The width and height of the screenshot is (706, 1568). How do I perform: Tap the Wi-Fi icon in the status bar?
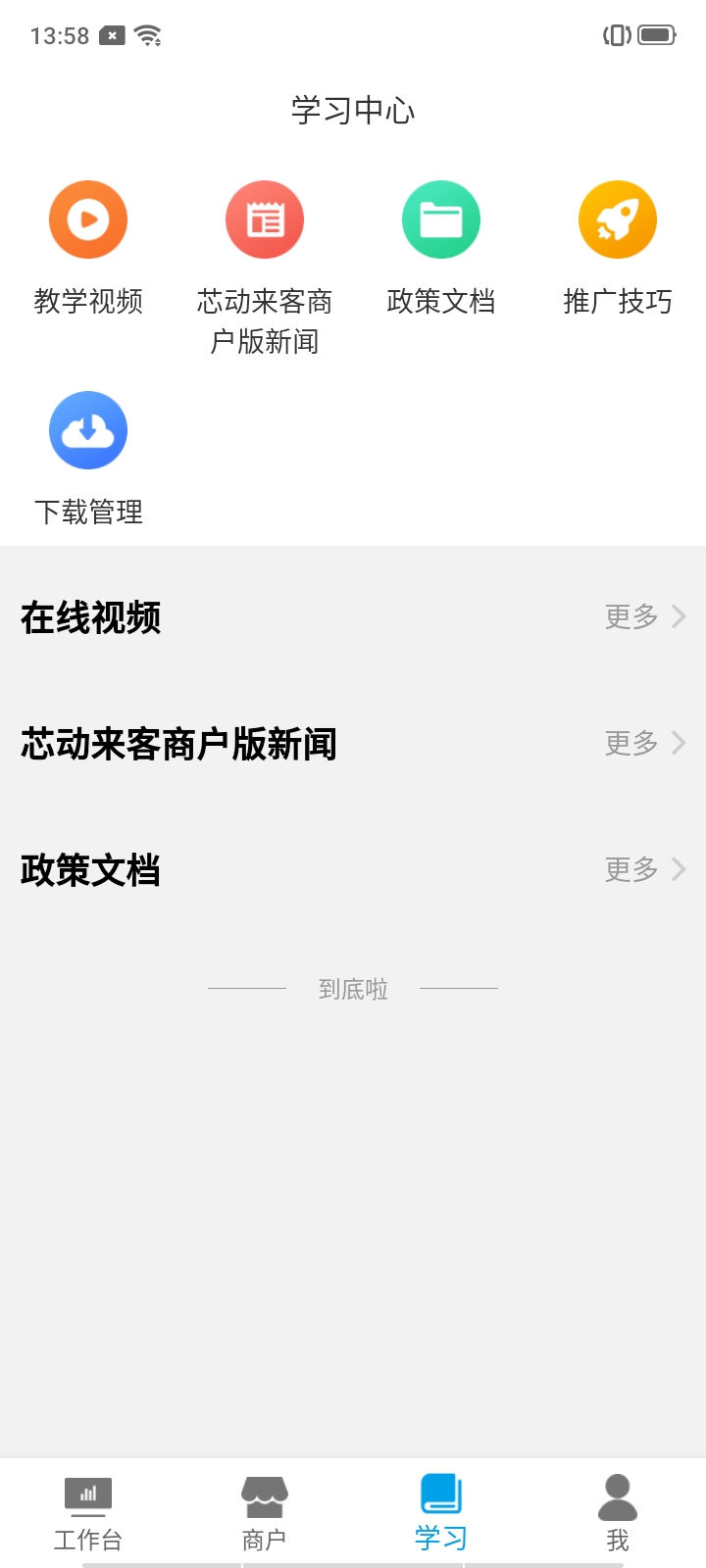click(145, 35)
